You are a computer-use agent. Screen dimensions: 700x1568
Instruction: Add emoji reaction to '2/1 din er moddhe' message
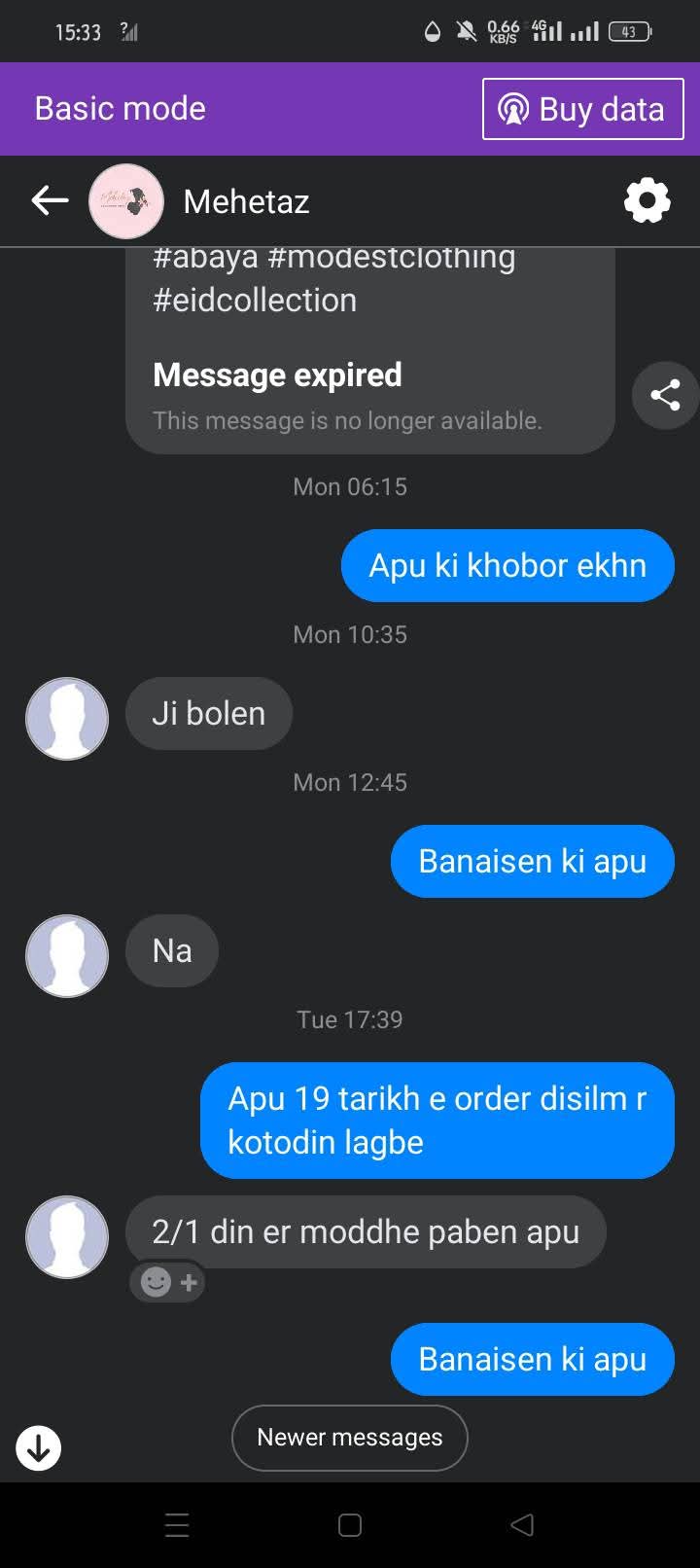coord(169,1282)
